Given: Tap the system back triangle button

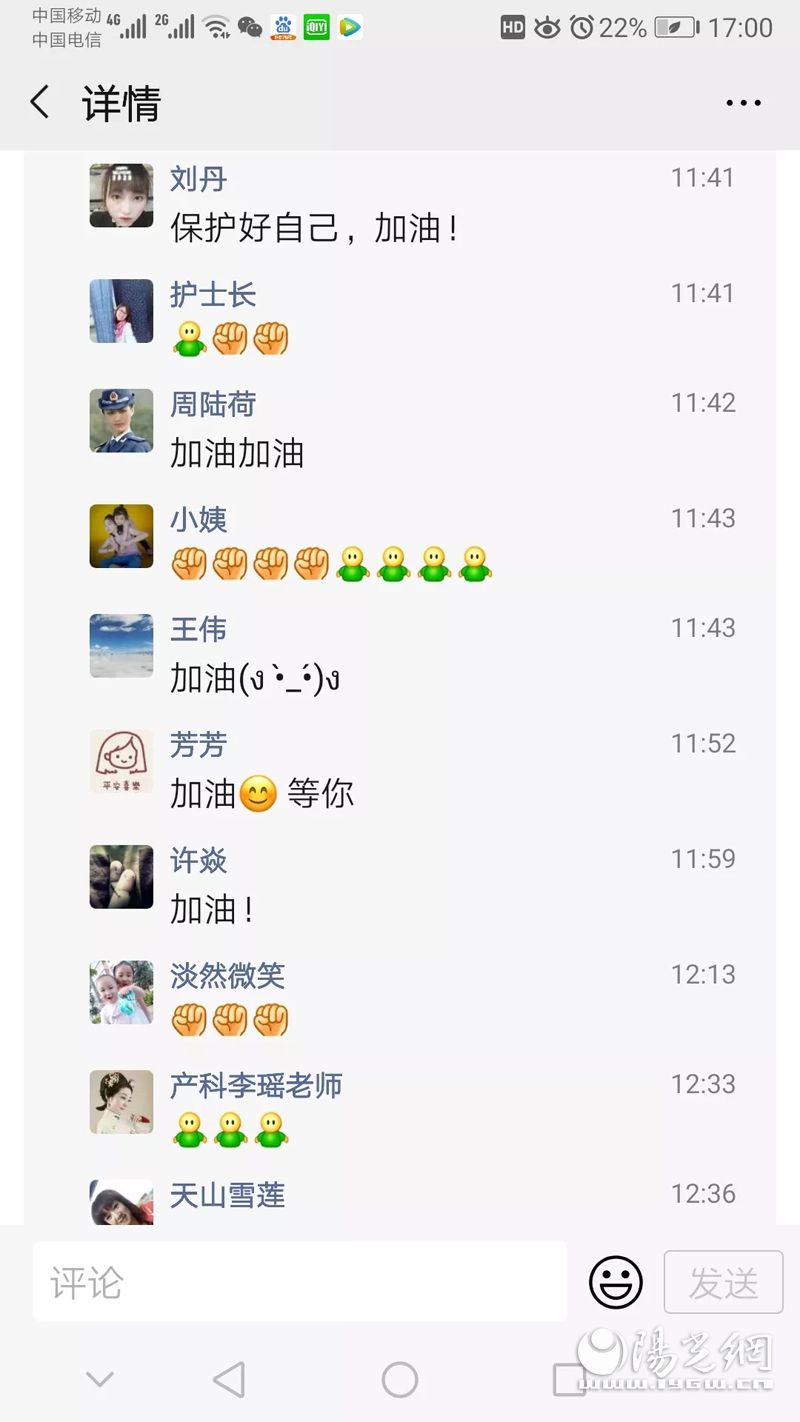Looking at the screenshot, I should (x=229, y=1380).
